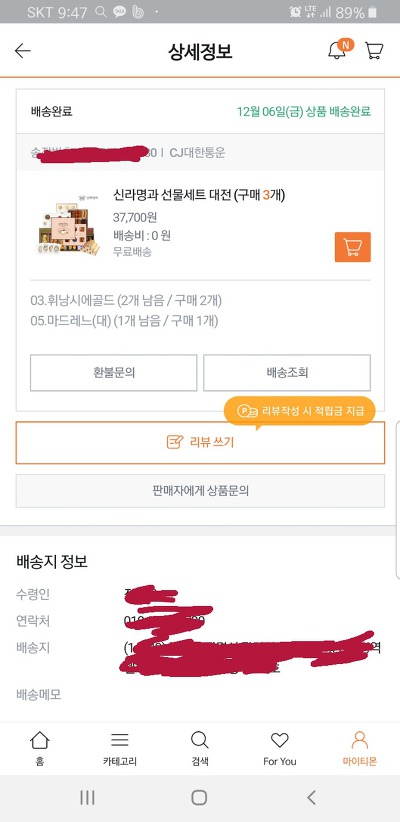400x822 pixels.
Task: Add 신라명과 선물세트 to cart via orange button
Action: tap(352, 247)
